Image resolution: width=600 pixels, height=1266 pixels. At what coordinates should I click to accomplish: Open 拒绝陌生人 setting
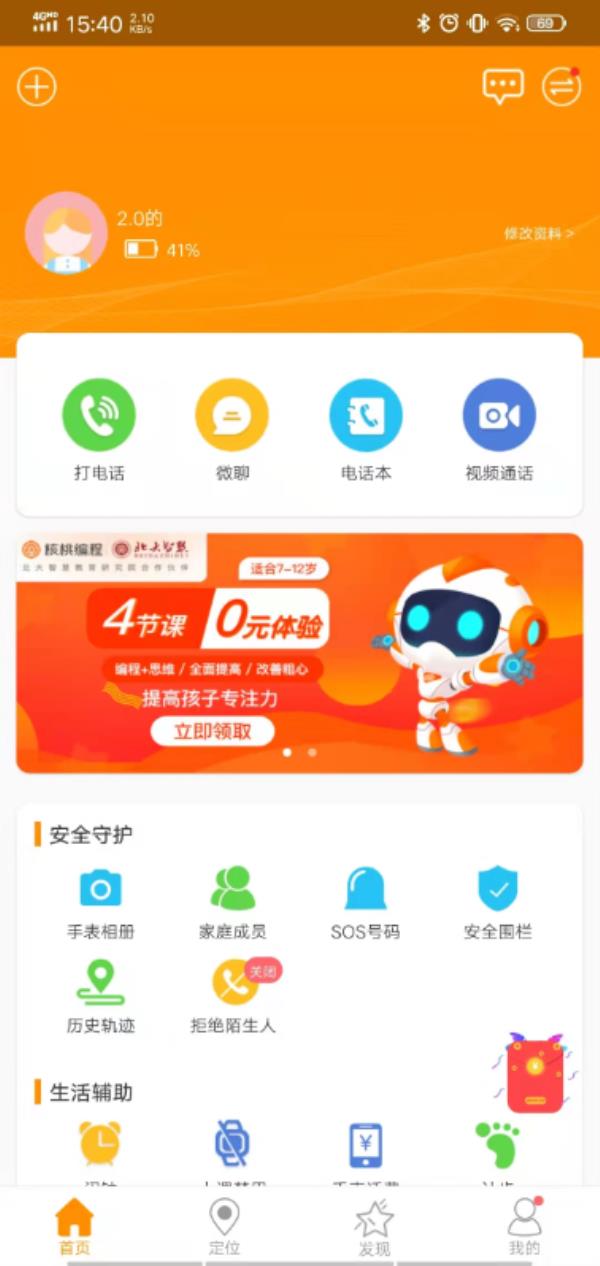[x=234, y=996]
